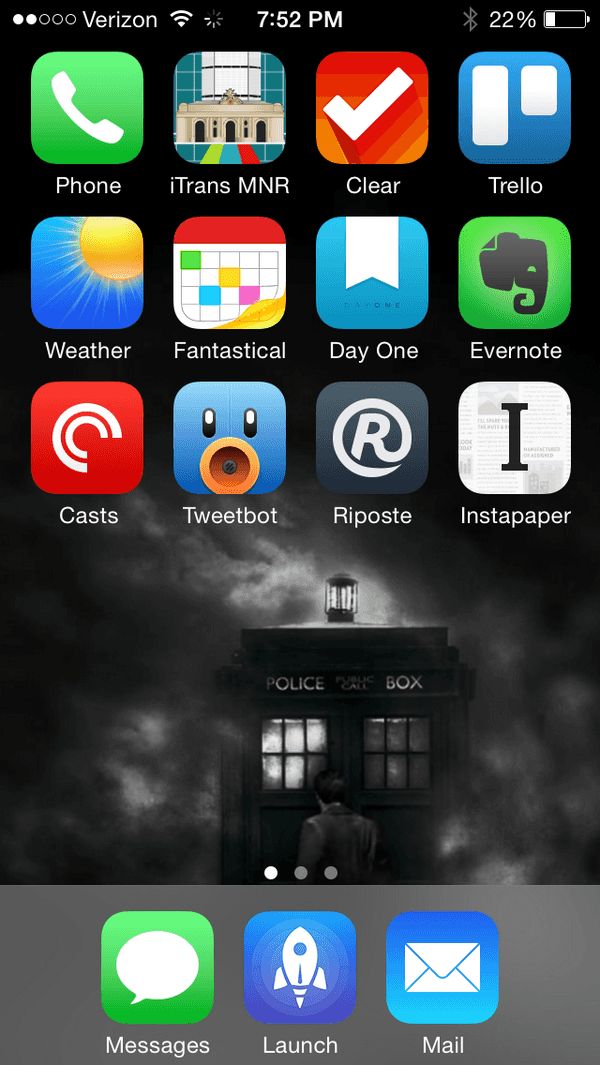
Task: Open Fantastical calendar
Action: click(x=230, y=273)
